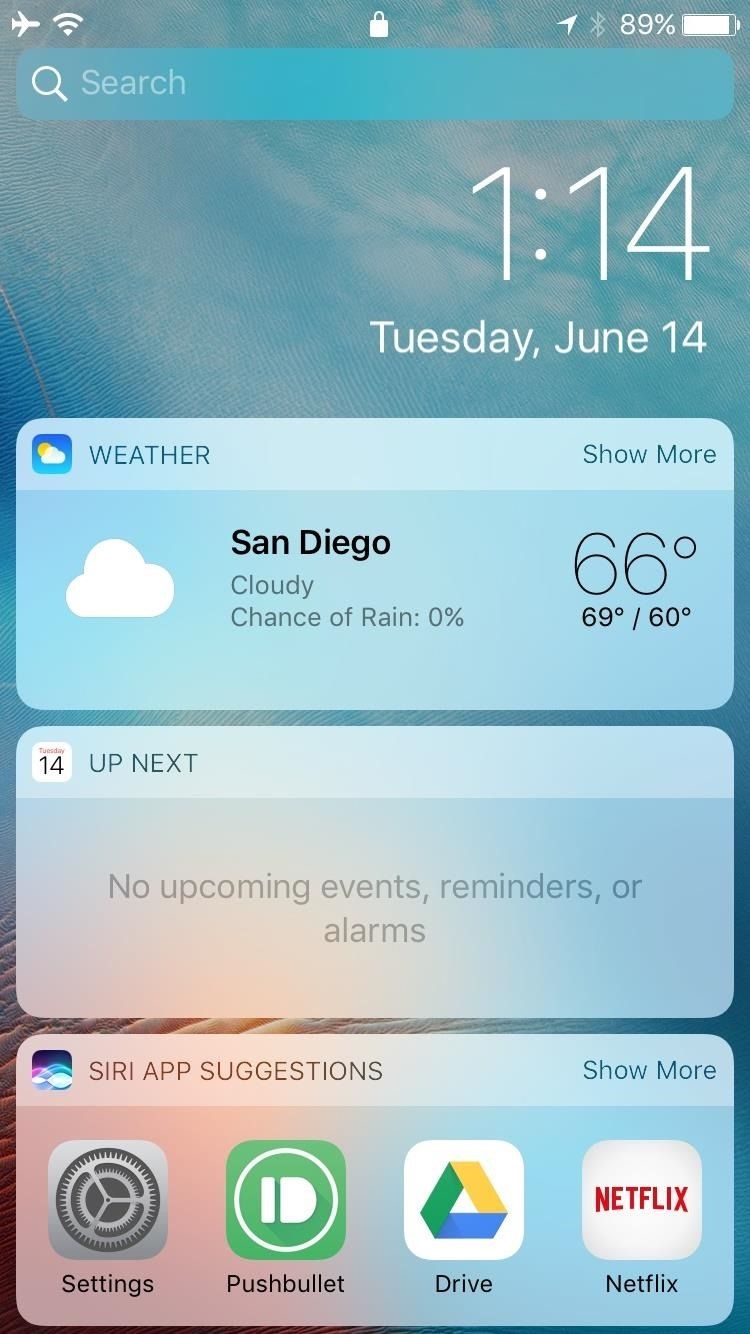Open the Settings app

pyautogui.click(x=107, y=1199)
